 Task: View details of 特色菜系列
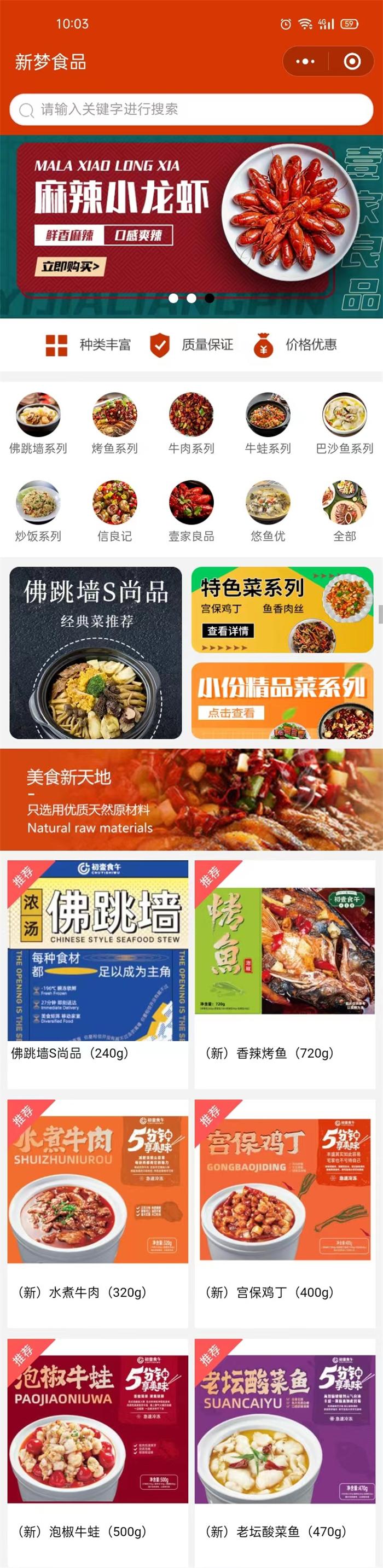click(x=228, y=631)
